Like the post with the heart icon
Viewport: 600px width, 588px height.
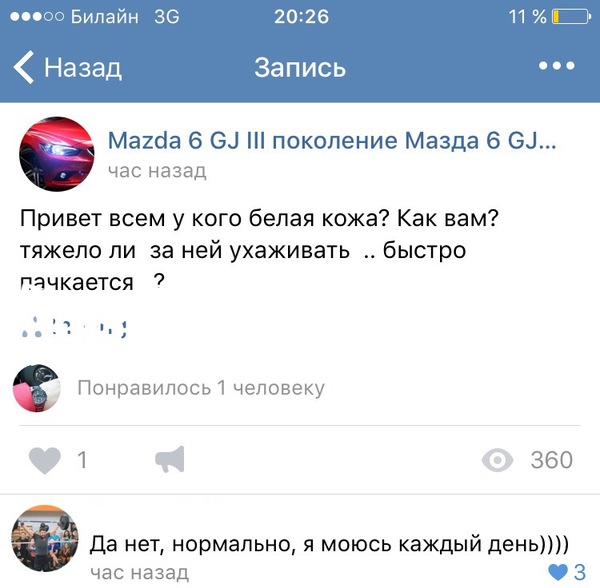coord(45,460)
